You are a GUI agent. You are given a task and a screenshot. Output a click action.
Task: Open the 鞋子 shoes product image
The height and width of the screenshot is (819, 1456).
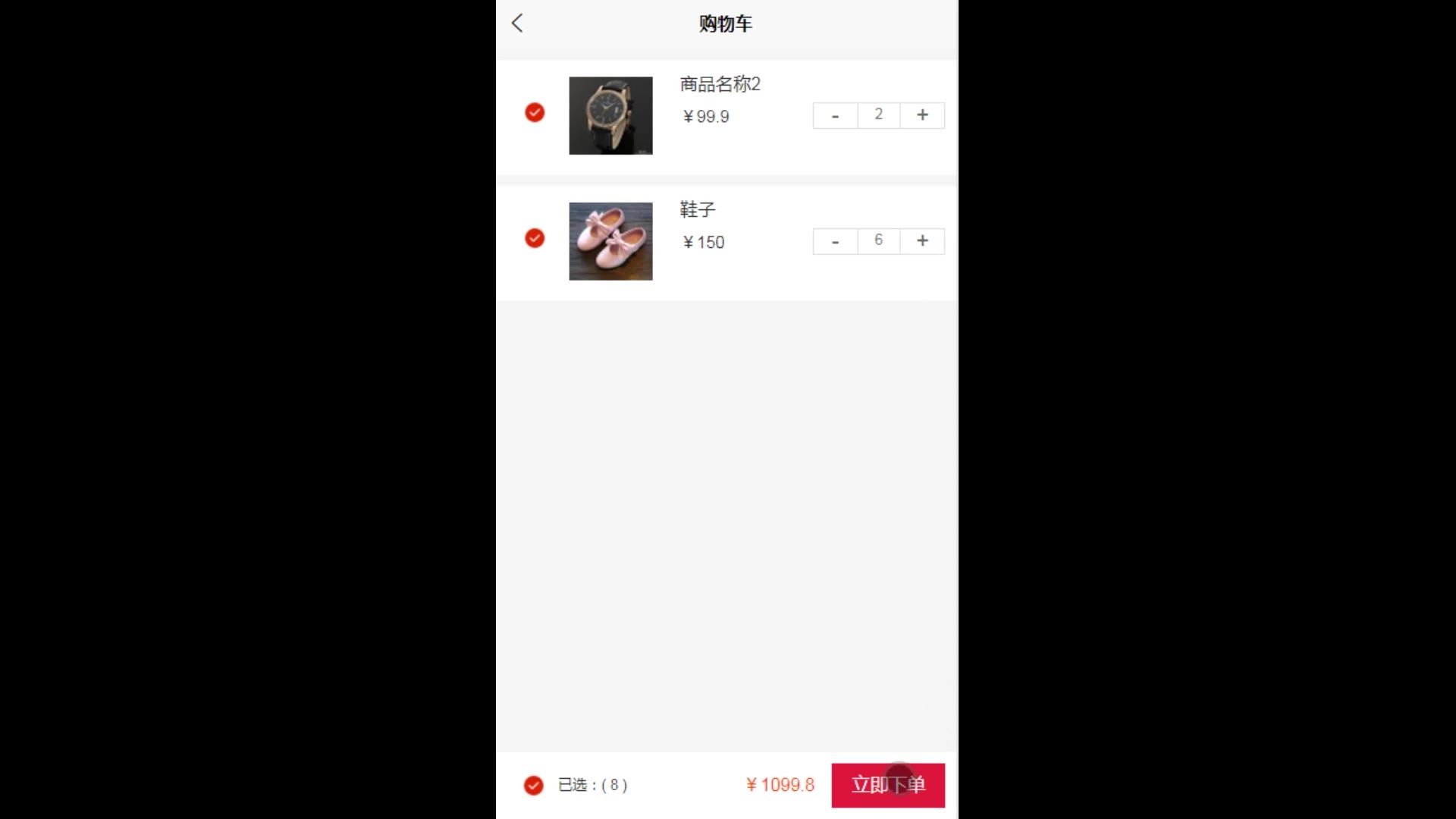610,241
